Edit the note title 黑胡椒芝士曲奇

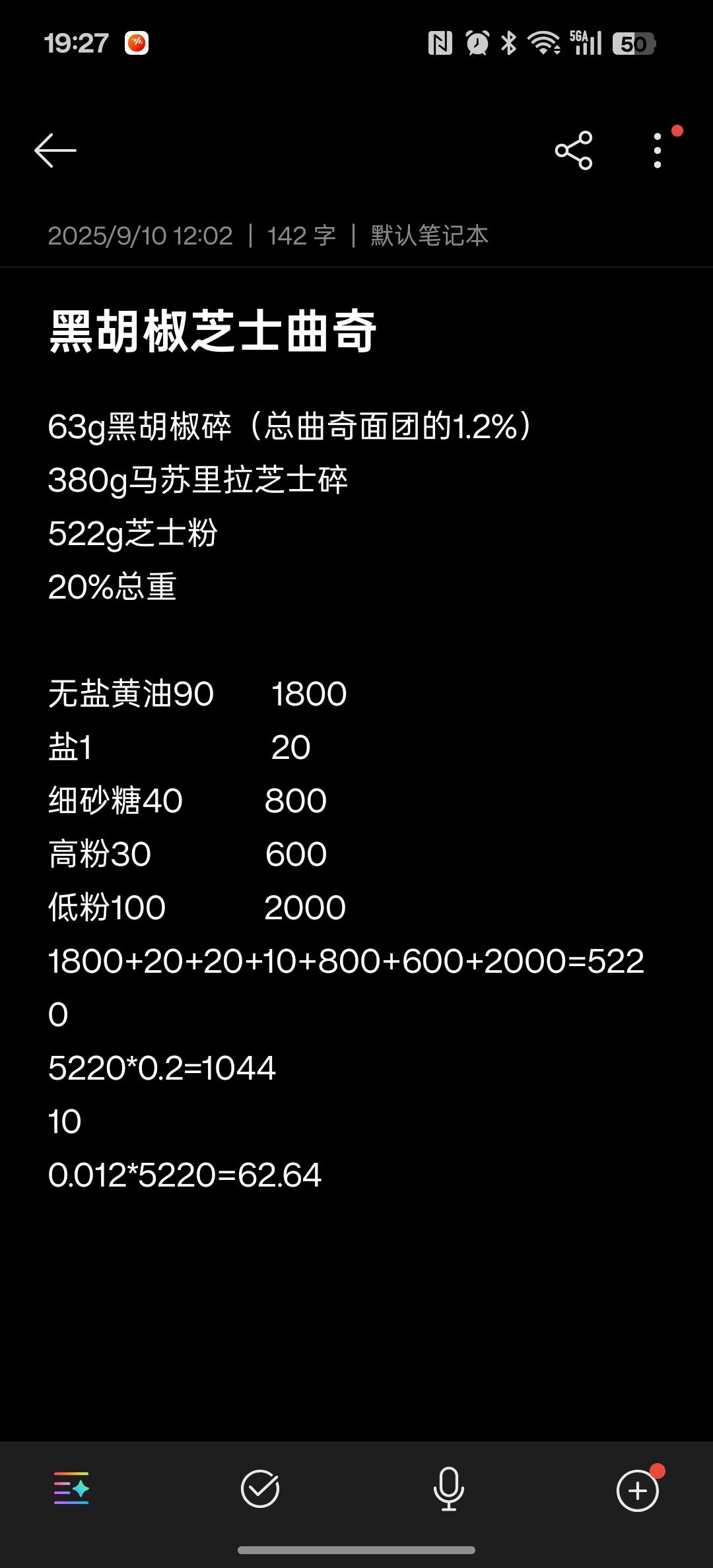coord(213,331)
